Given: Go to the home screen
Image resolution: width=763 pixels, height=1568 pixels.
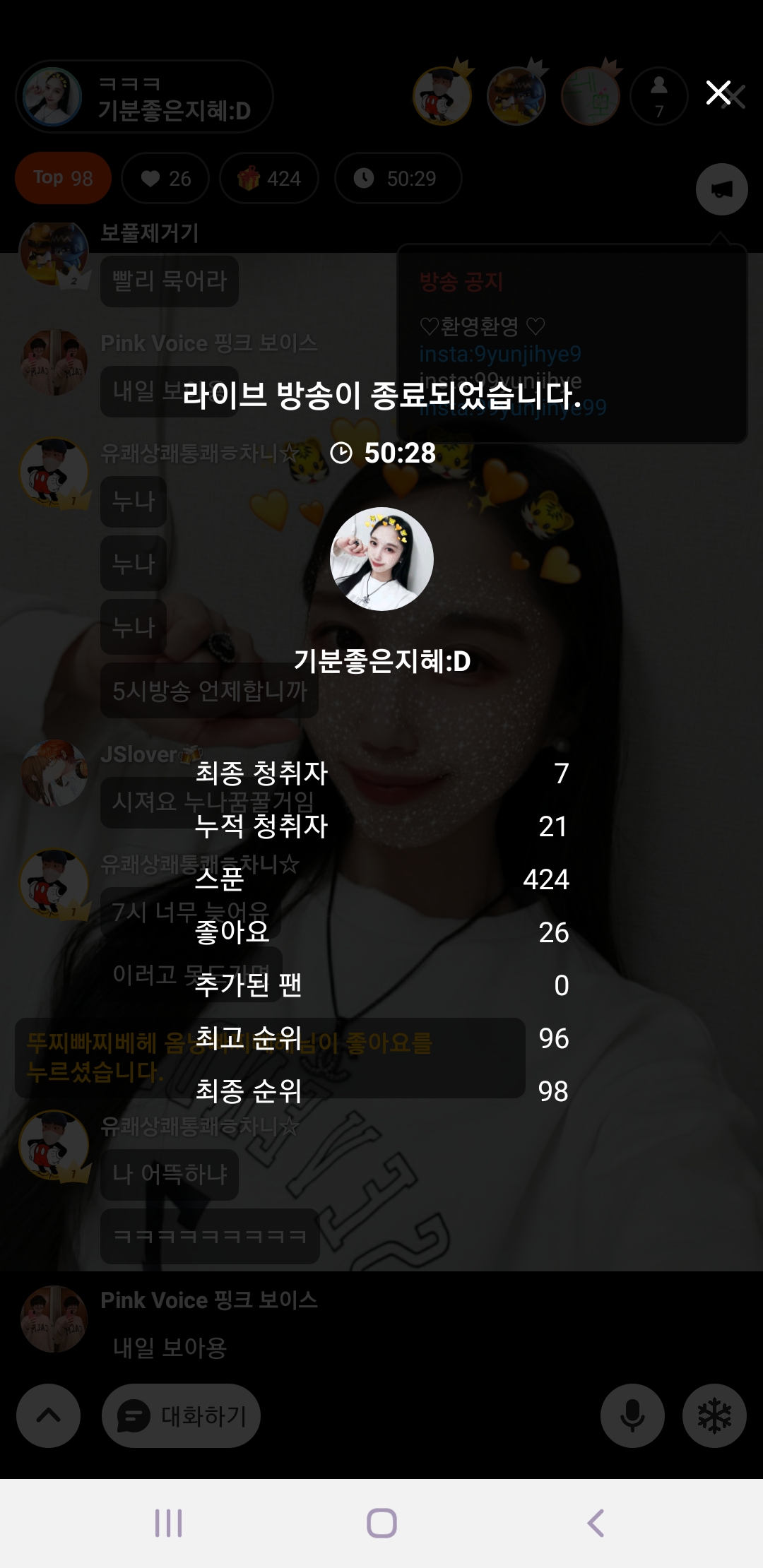Looking at the screenshot, I should (381, 1523).
